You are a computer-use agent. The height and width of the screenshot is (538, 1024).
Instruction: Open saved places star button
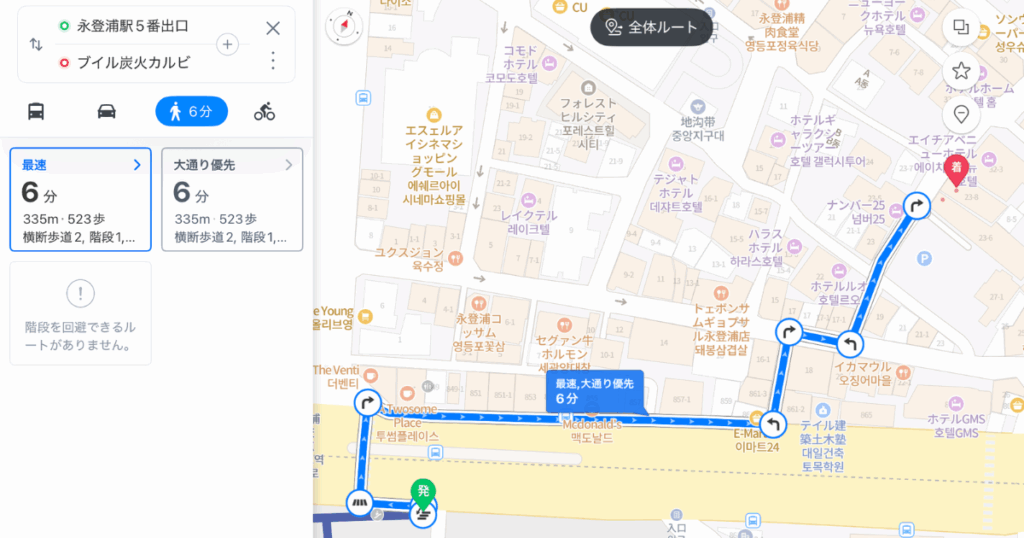click(961, 70)
